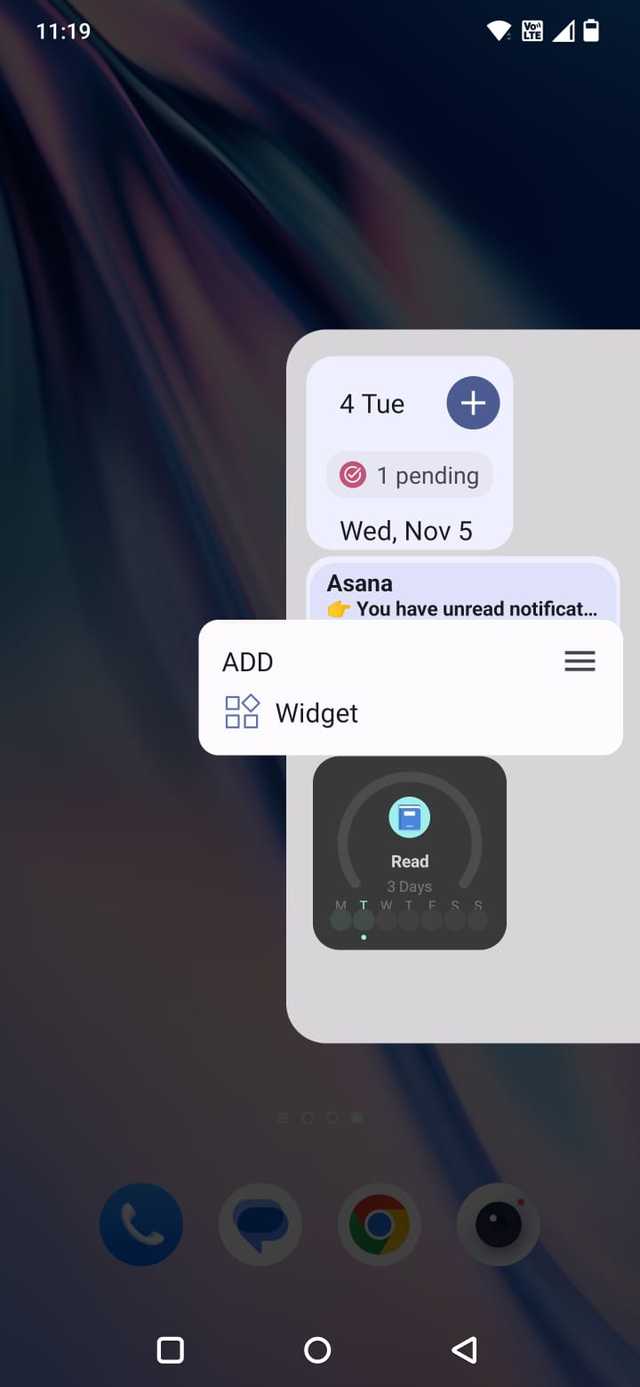640x1387 pixels.
Task: Open the hamburger menu icon beside ADD
Action: [580, 661]
